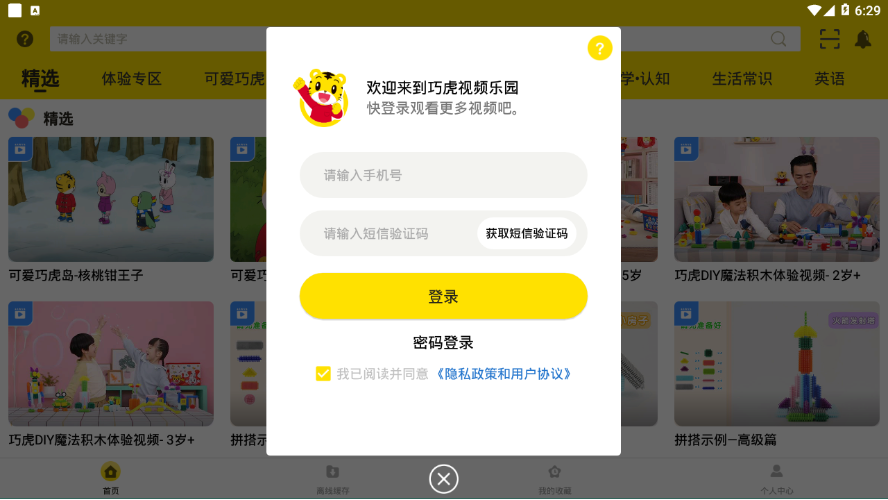Tap the help question mark in login dialog
Screen dimensions: 888x500
599,48
